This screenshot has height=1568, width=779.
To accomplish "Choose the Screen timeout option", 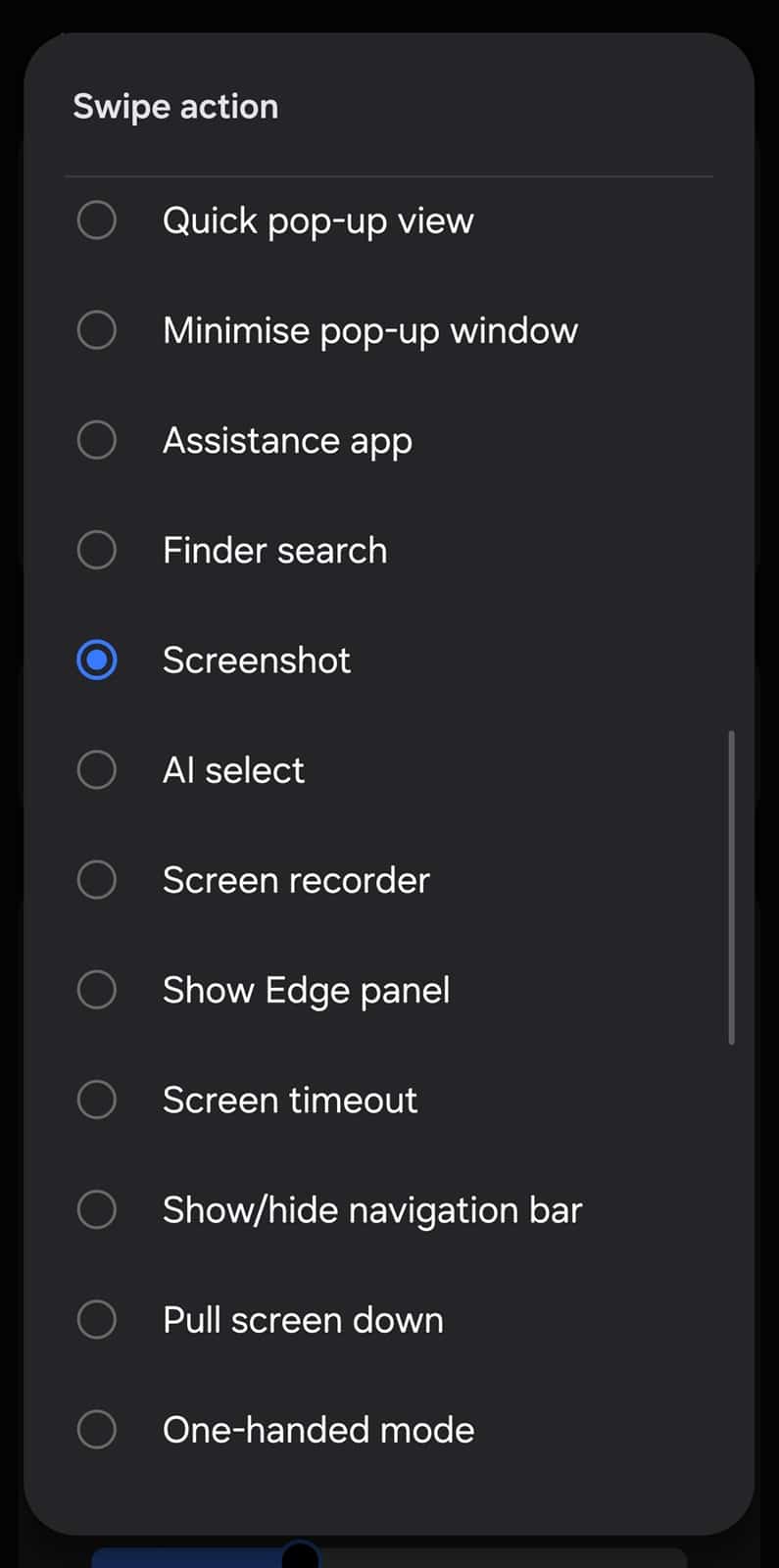I will pyautogui.click(x=97, y=1100).
